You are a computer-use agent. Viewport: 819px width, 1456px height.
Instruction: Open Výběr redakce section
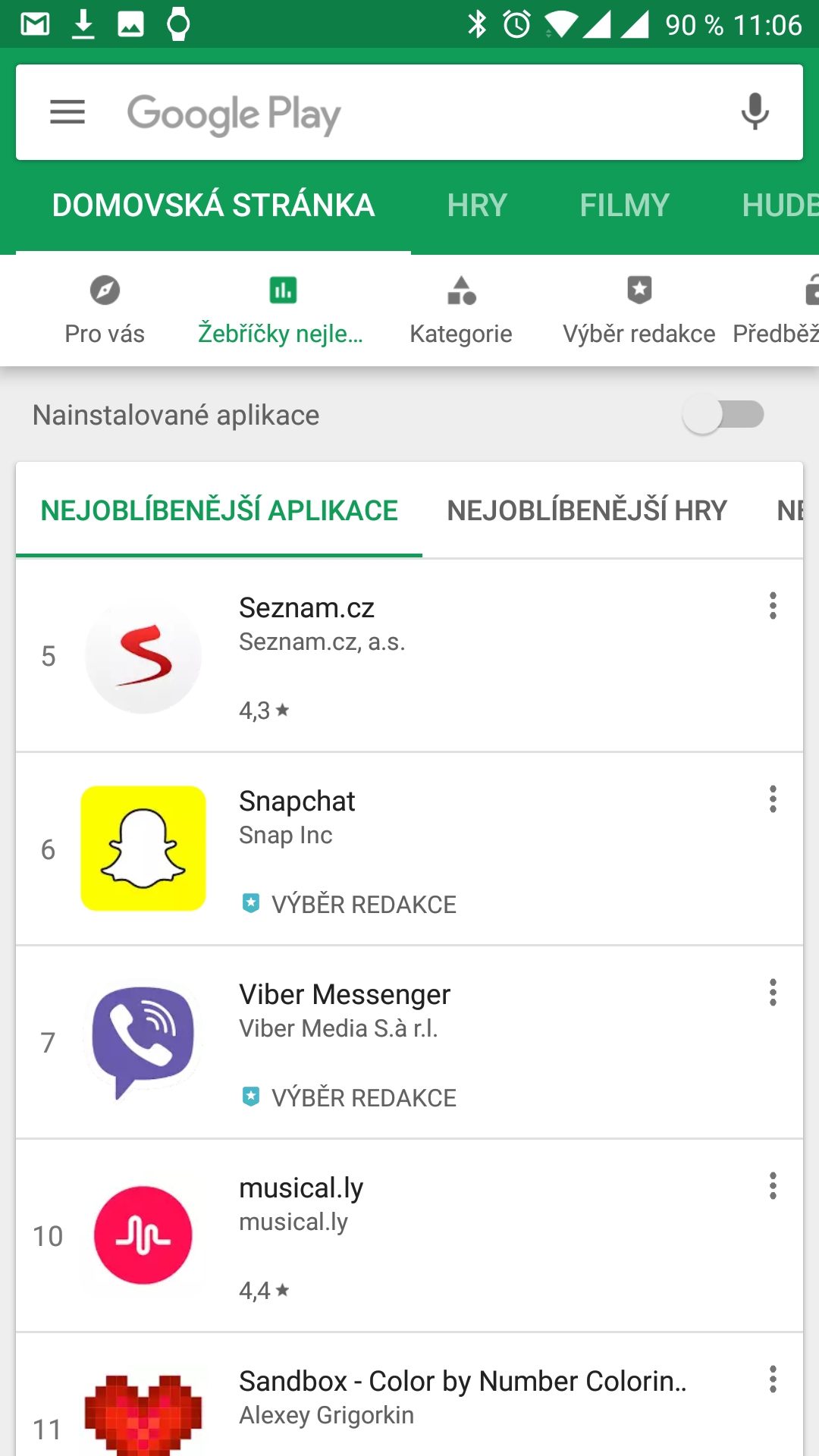click(639, 311)
